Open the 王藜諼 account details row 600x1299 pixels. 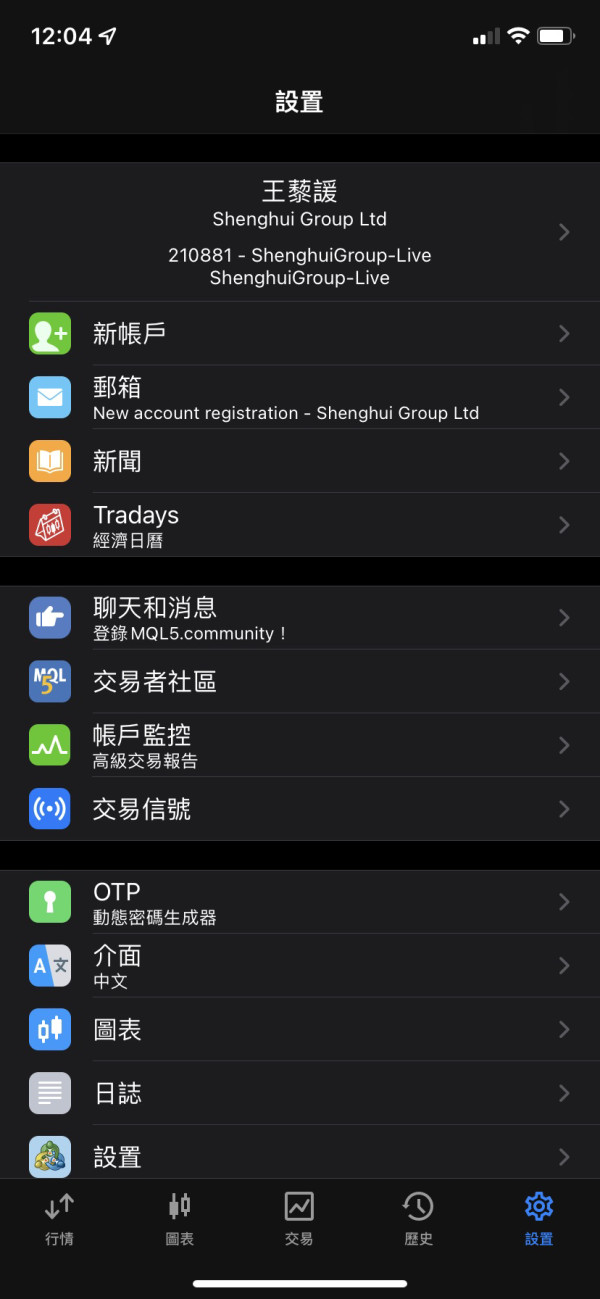coord(300,232)
